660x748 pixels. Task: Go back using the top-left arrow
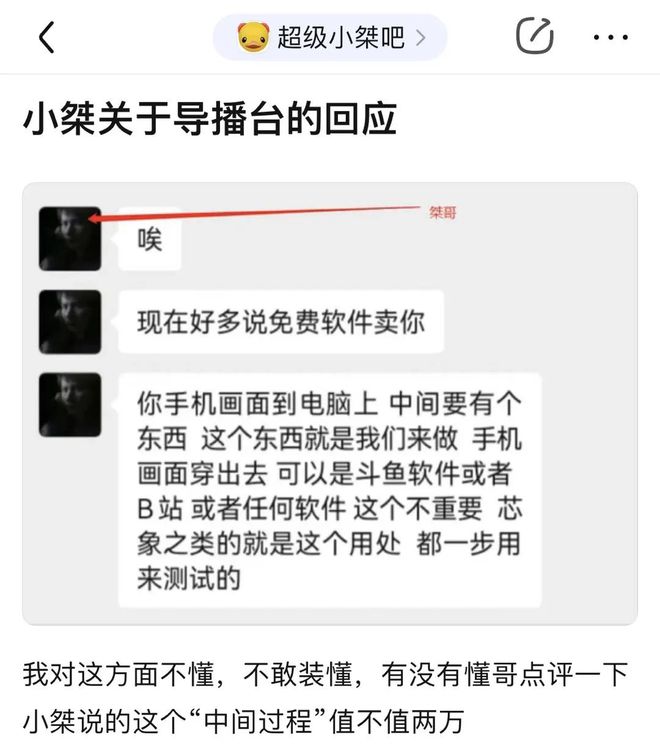click(x=46, y=38)
